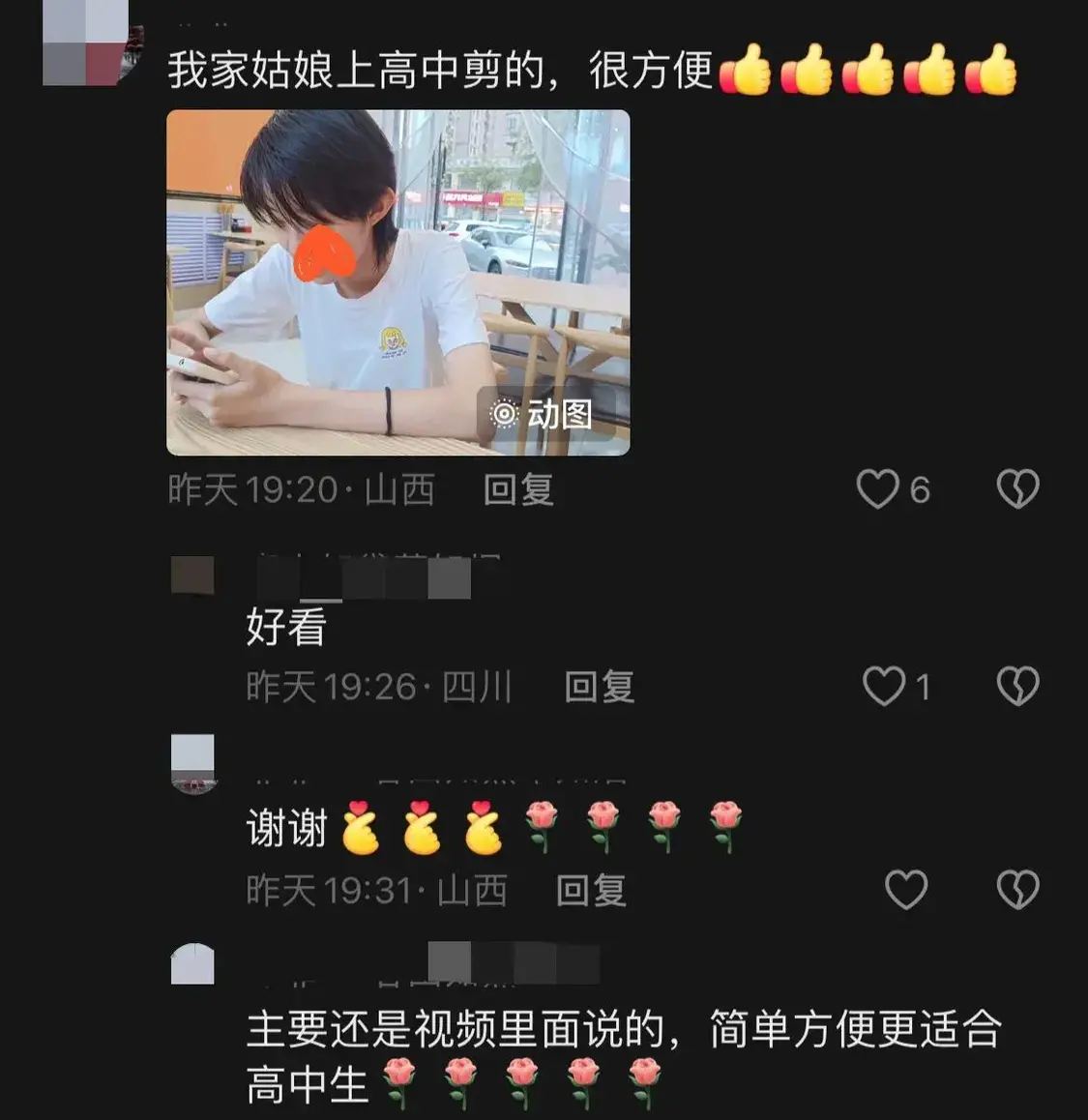Like the 好看 comment
Image resolution: width=1088 pixels, height=1120 pixels.
[x=883, y=688]
